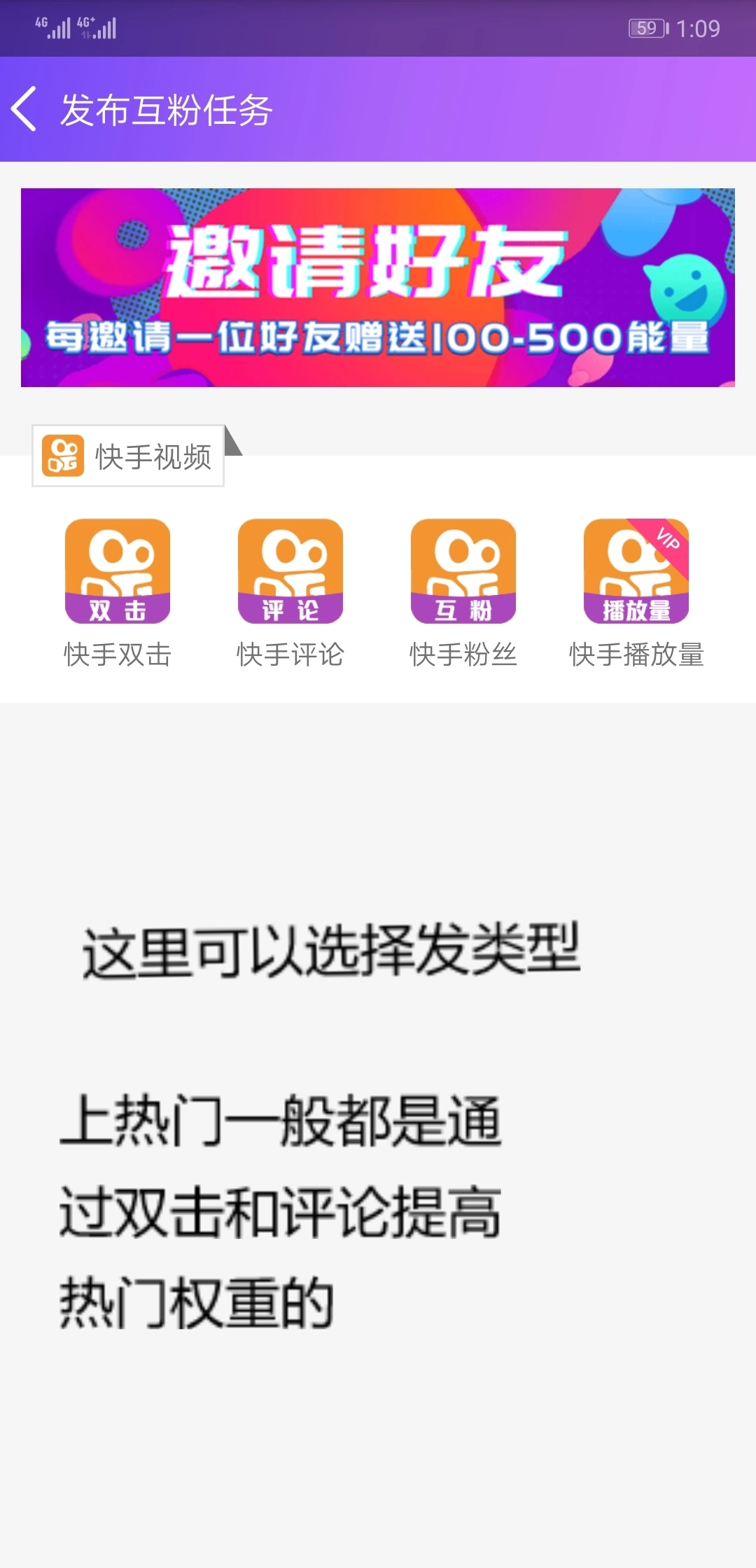
Task: Tap the 4G signal indicator
Action: (52, 27)
